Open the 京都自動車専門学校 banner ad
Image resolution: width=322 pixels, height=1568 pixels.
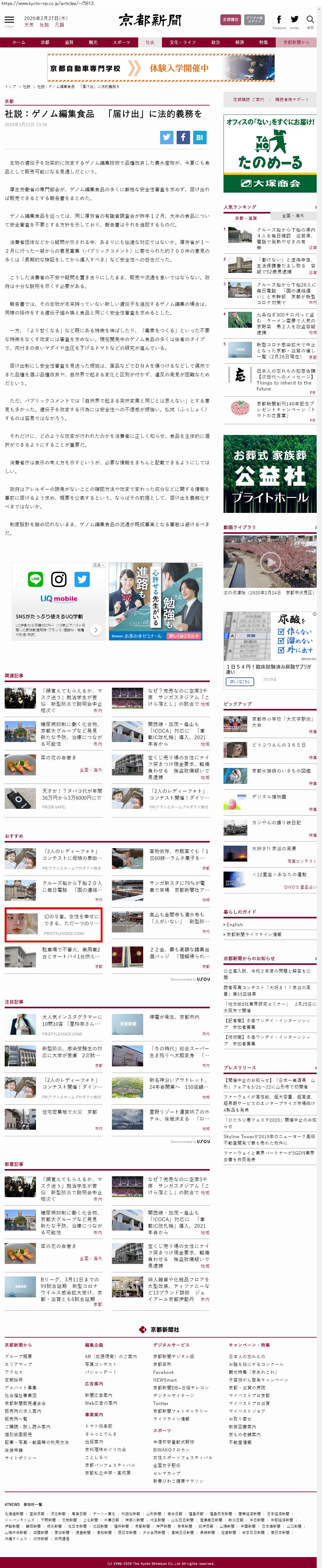(x=161, y=68)
